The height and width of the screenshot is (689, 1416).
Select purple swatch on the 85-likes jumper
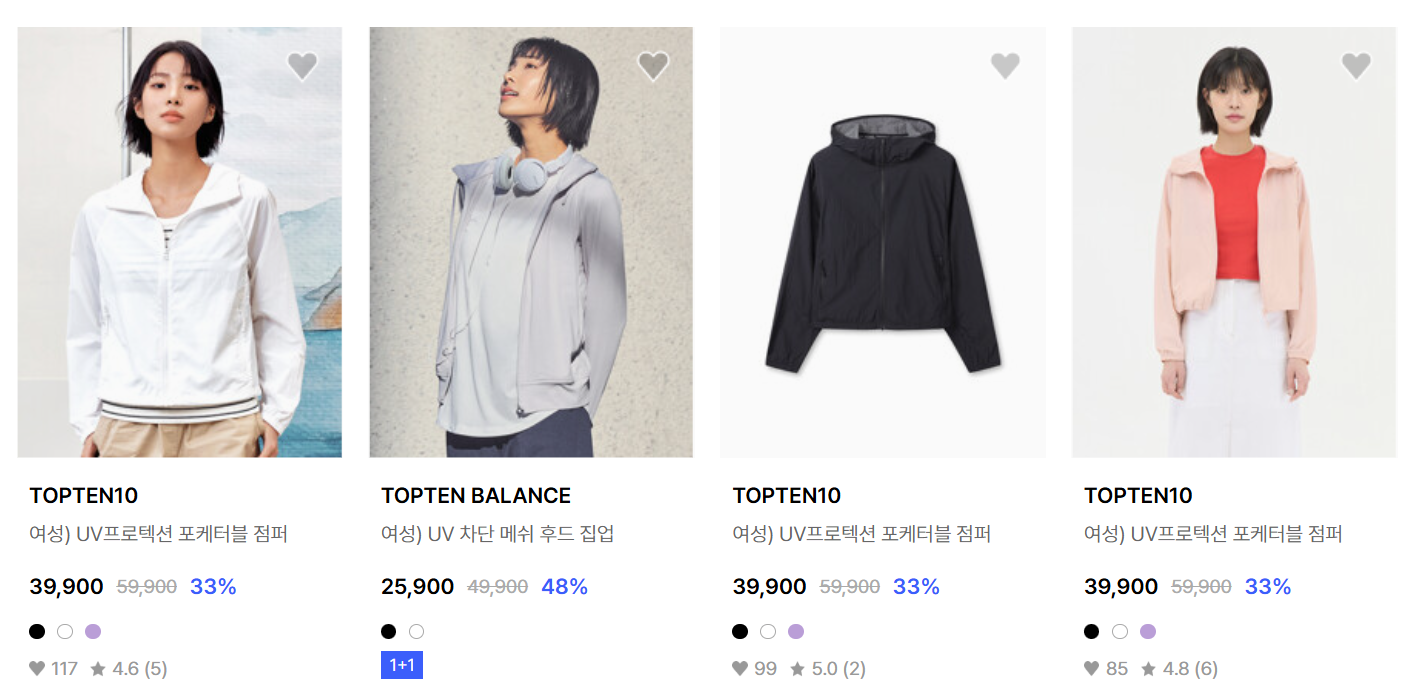pyautogui.click(x=1148, y=631)
